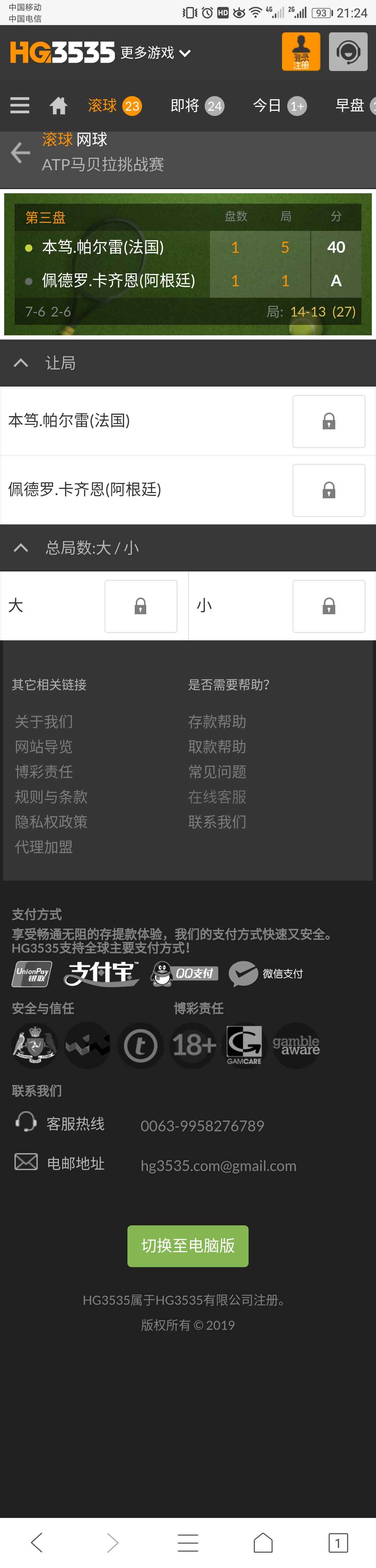This screenshot has width=376, height=1568.
Task: Open 常见问题 link
Action: point(217,772)
